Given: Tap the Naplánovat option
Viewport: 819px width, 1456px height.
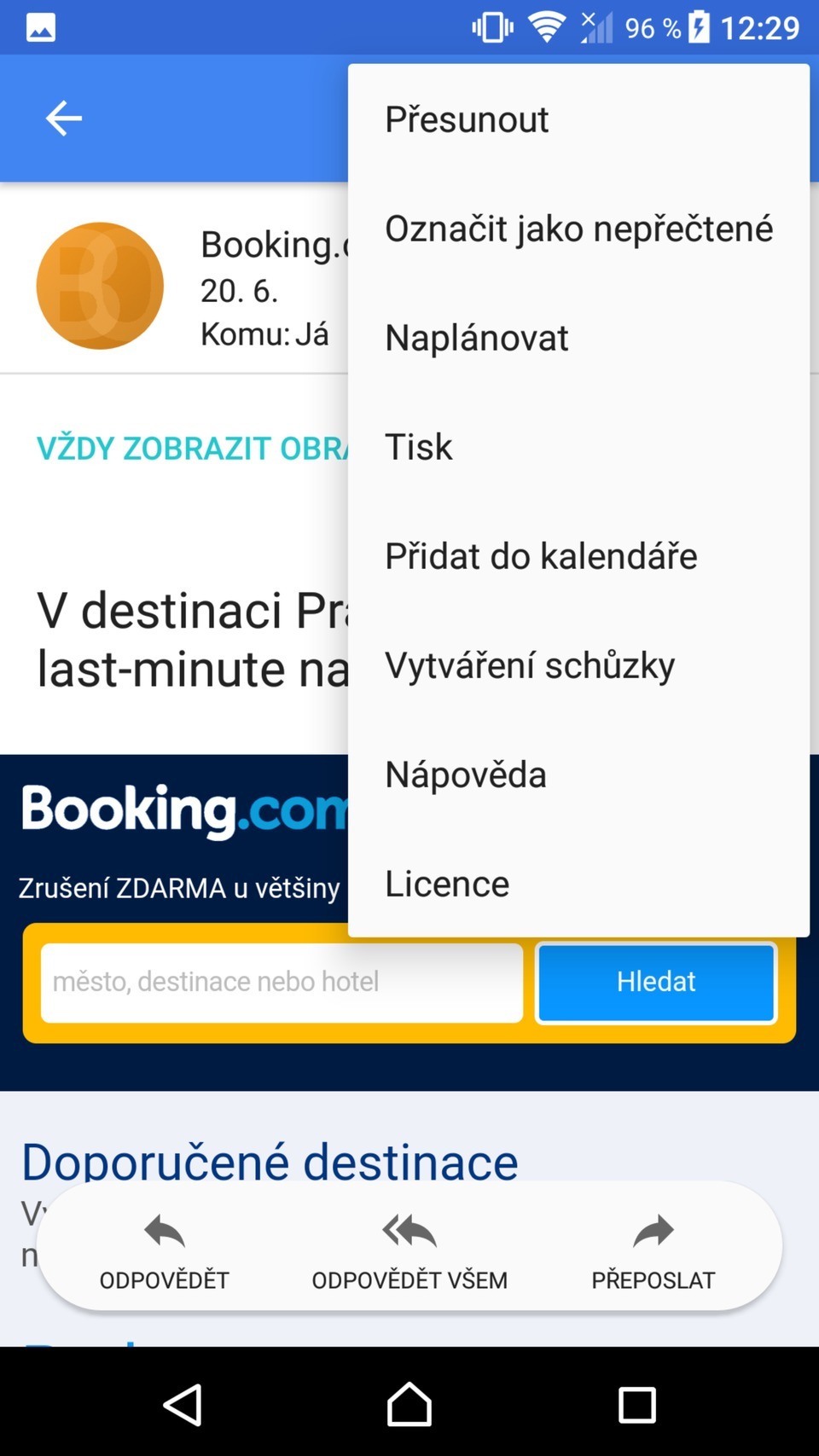Looking at the screenshot, I should tap(476, 338).
